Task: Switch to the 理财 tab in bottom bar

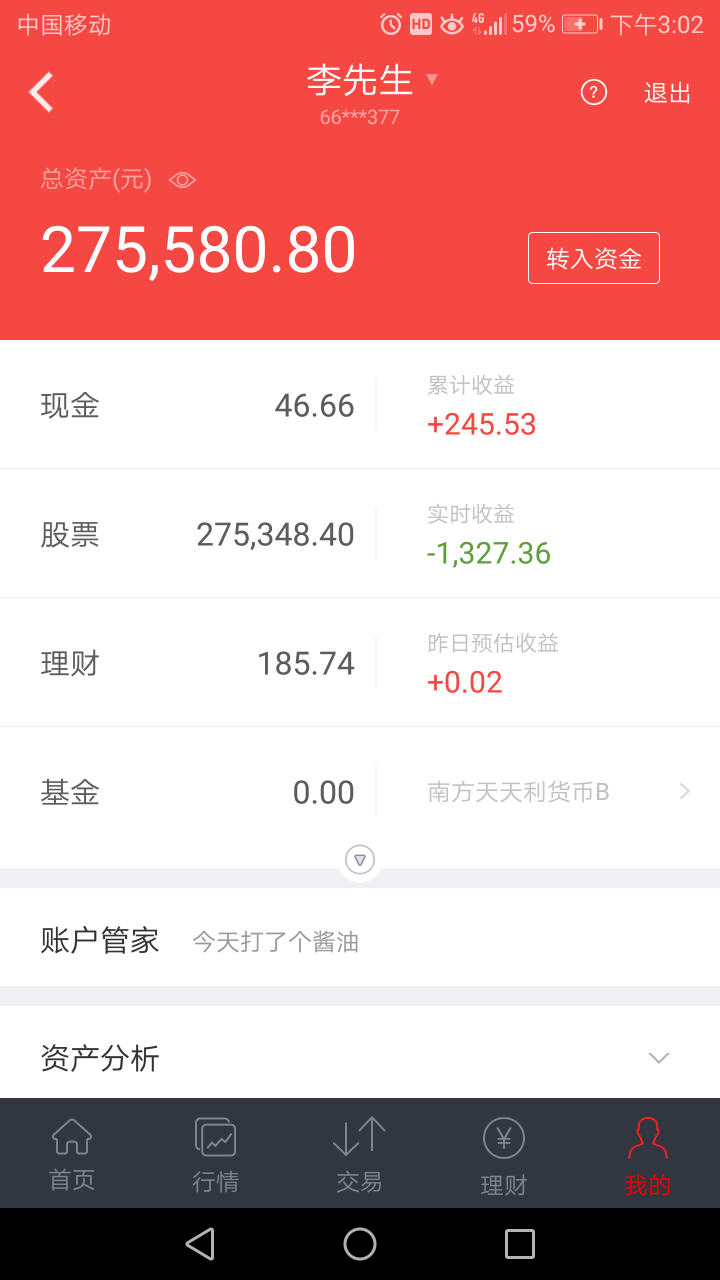Action: coord(503,1155)
